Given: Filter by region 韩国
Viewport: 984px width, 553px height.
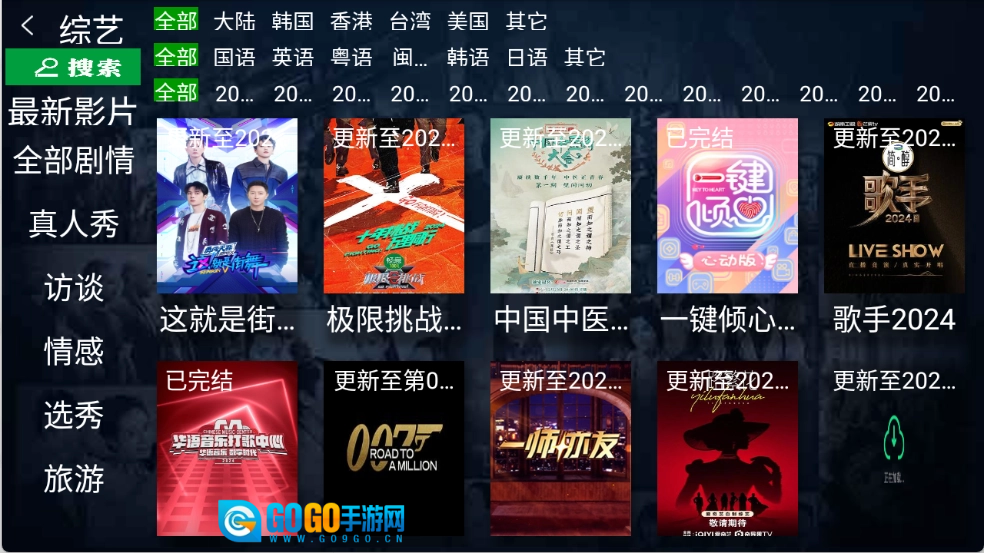Looking at the screenshot, I should tap(292, 20).
